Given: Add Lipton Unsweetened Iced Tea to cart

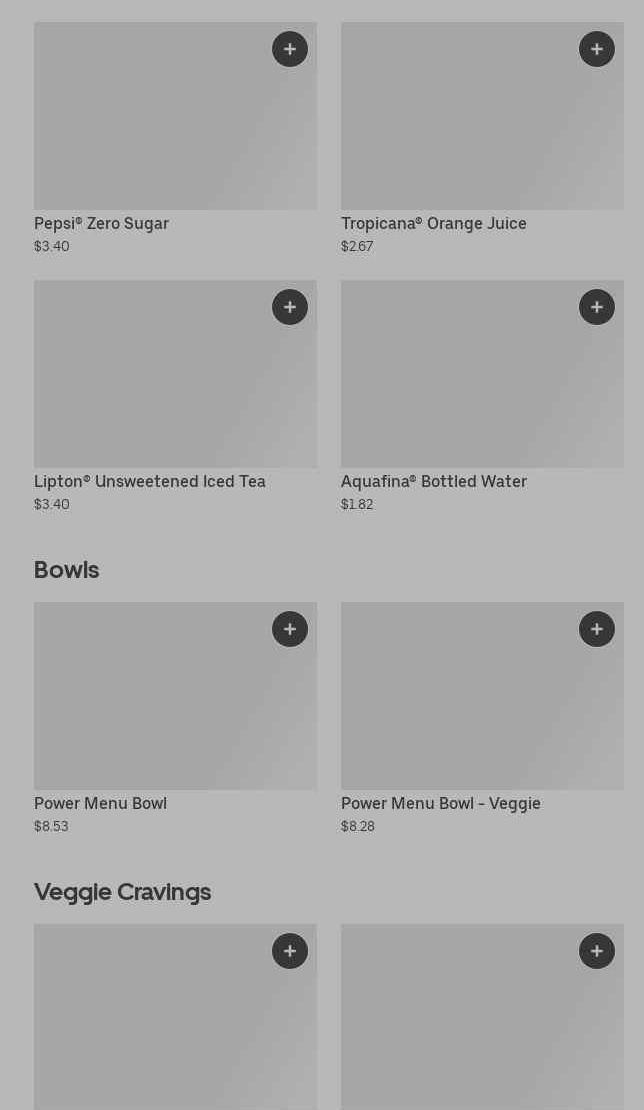Looking at the screenshot, I should pyautogui.click(x=290, y=307).
